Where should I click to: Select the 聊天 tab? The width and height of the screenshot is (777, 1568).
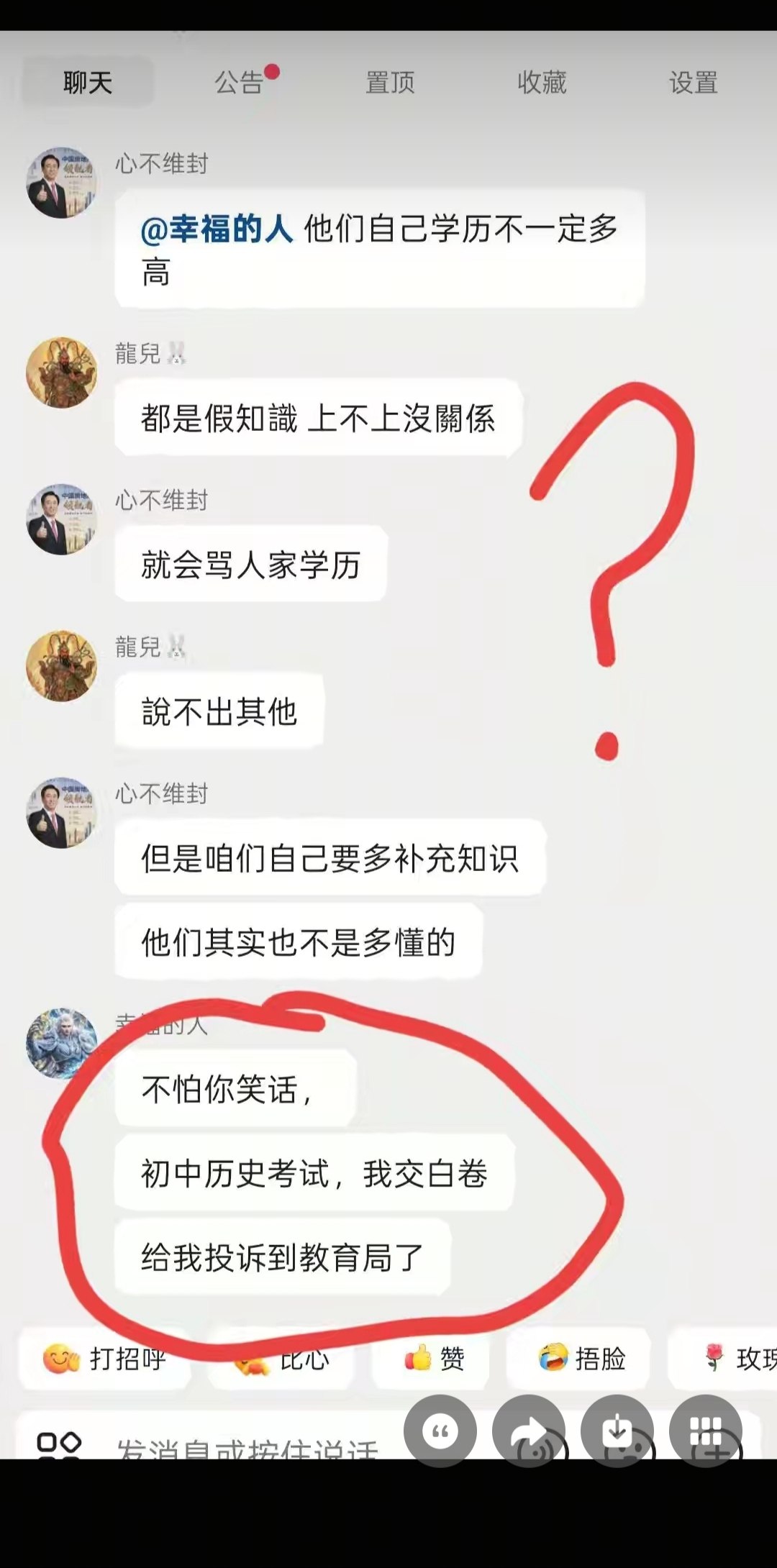(x=88, y=83)
